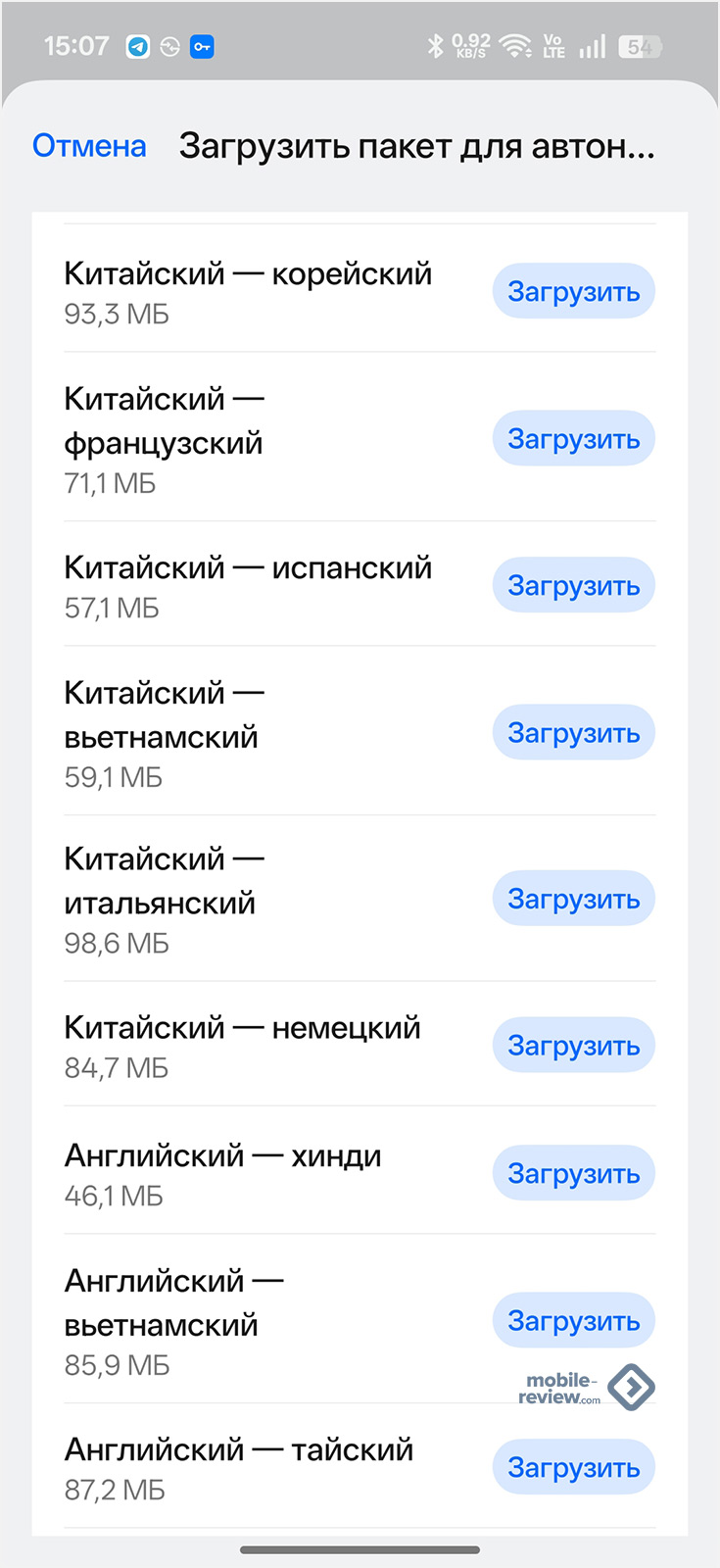
Task: Tap Загрузить for Английский — хинди
Action: click(x=573, y=1173)
